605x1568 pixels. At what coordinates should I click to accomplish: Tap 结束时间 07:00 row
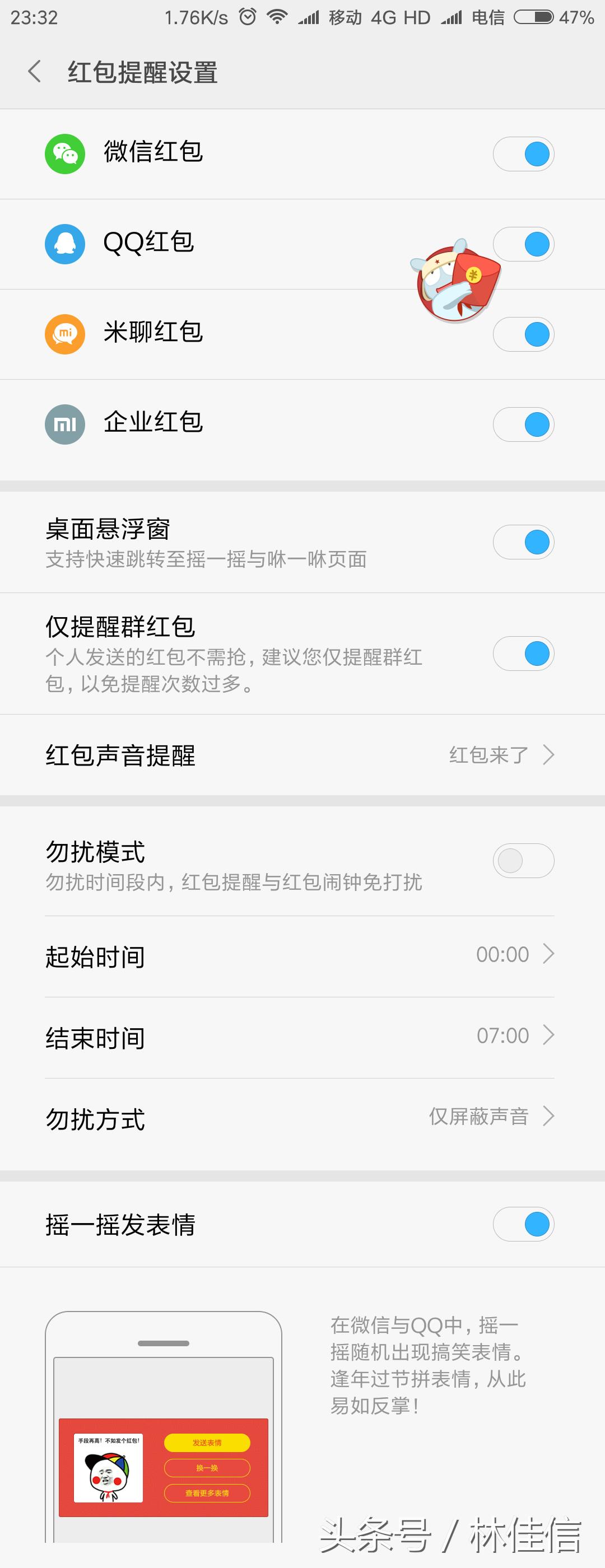pyautogui.click(x=302, y=1035)
